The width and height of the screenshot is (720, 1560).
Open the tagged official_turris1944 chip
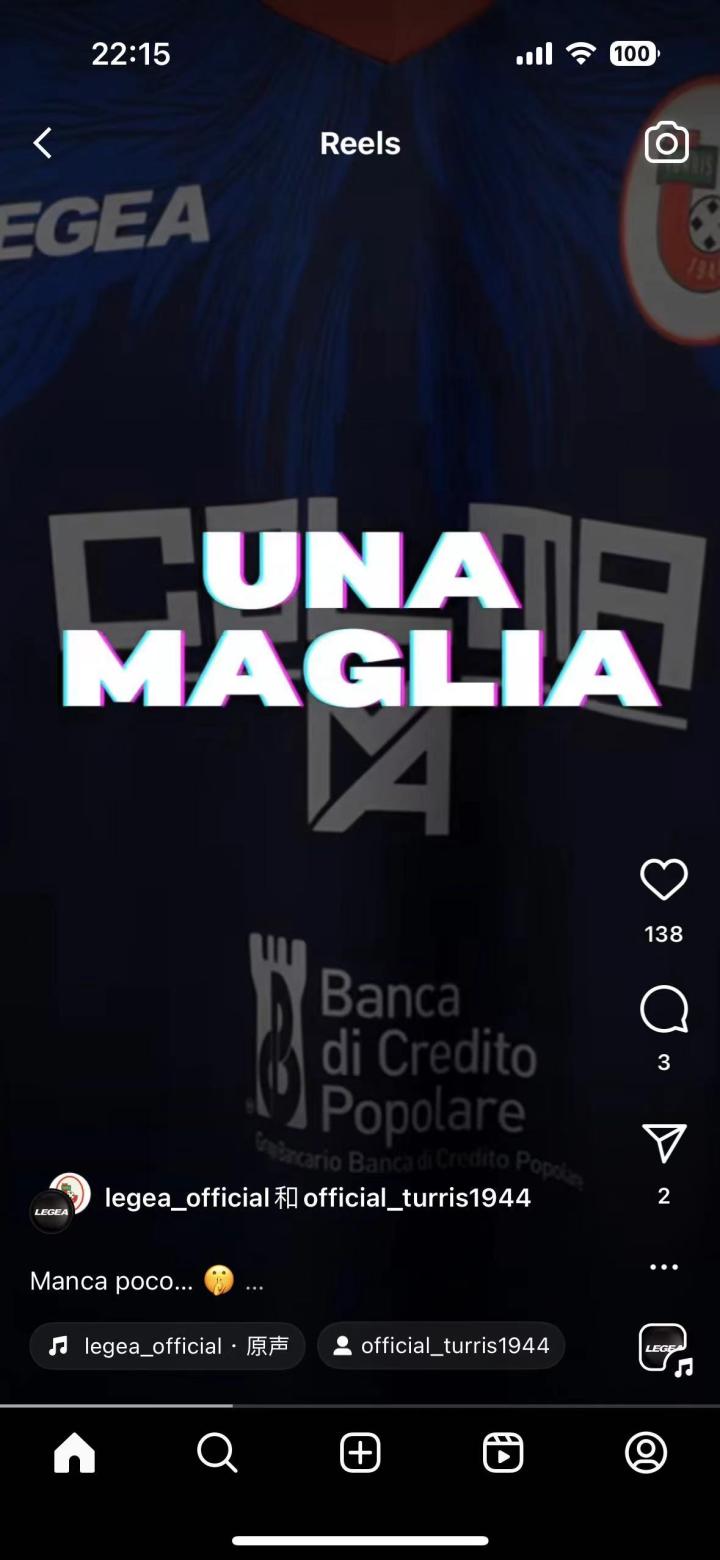[441, 1346]
